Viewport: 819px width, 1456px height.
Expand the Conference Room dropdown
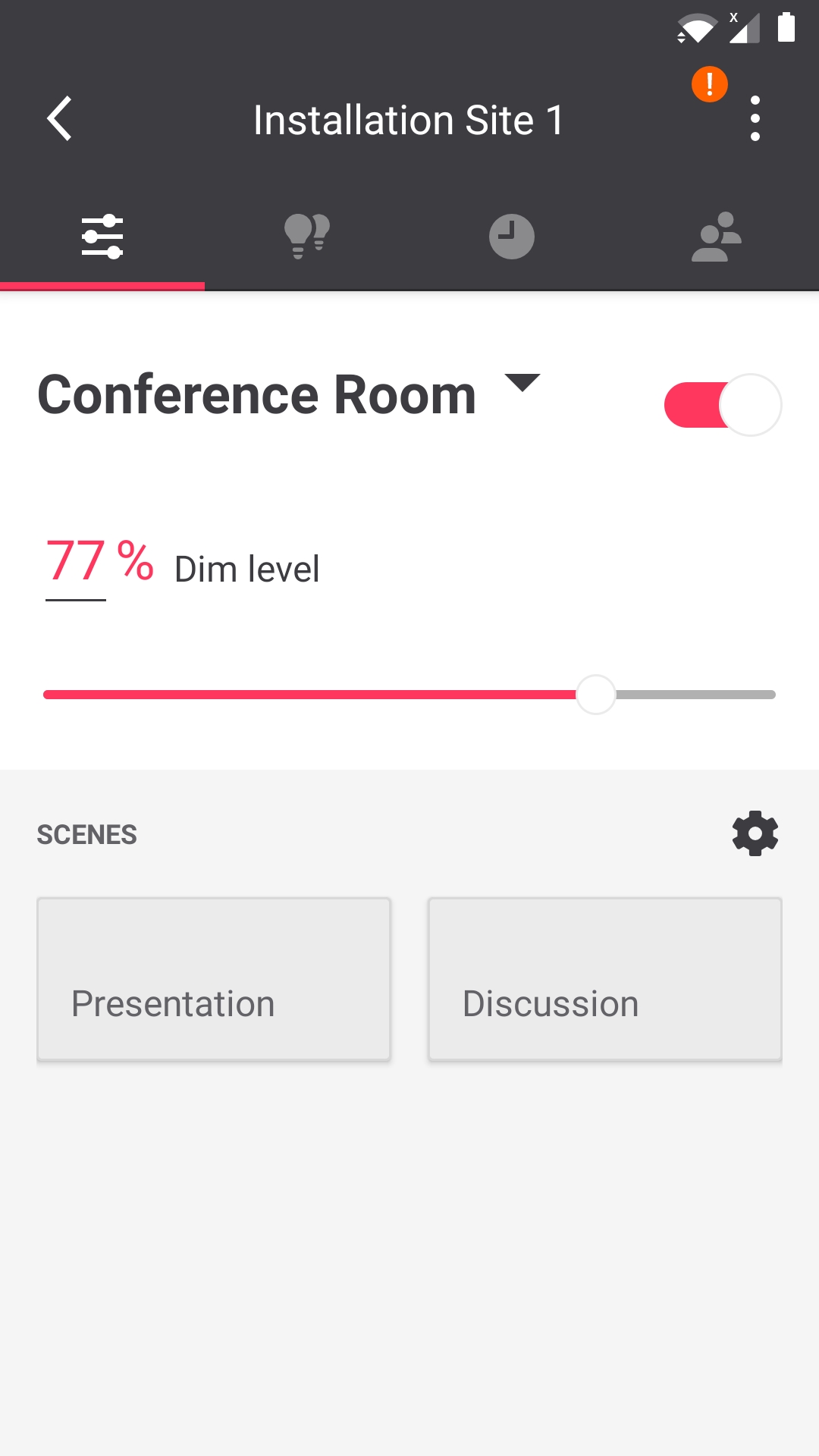point(522,384)
